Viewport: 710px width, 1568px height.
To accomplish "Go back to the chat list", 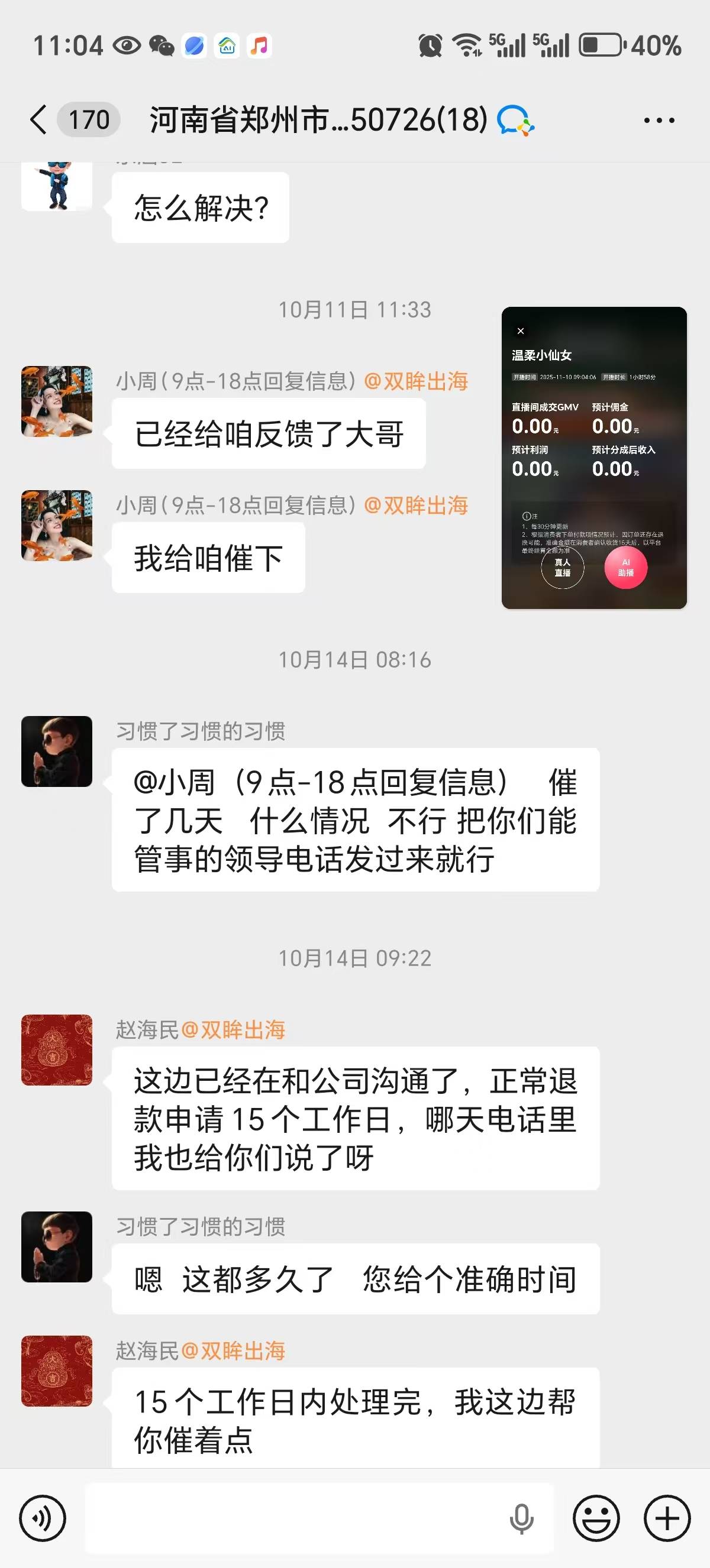I will point(38,119).
